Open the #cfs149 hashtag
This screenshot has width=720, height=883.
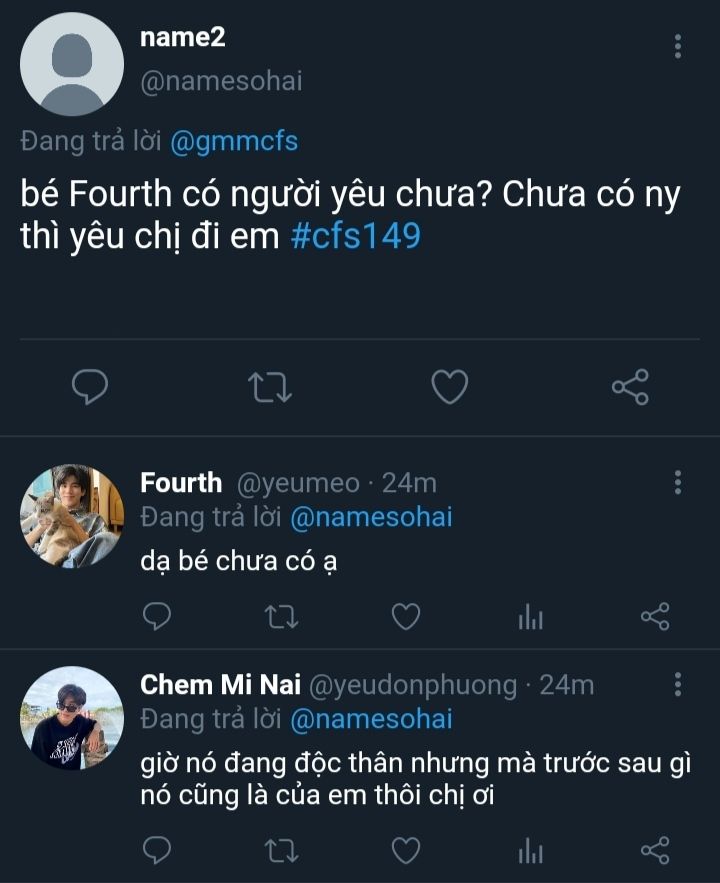(x=354, y=237)
